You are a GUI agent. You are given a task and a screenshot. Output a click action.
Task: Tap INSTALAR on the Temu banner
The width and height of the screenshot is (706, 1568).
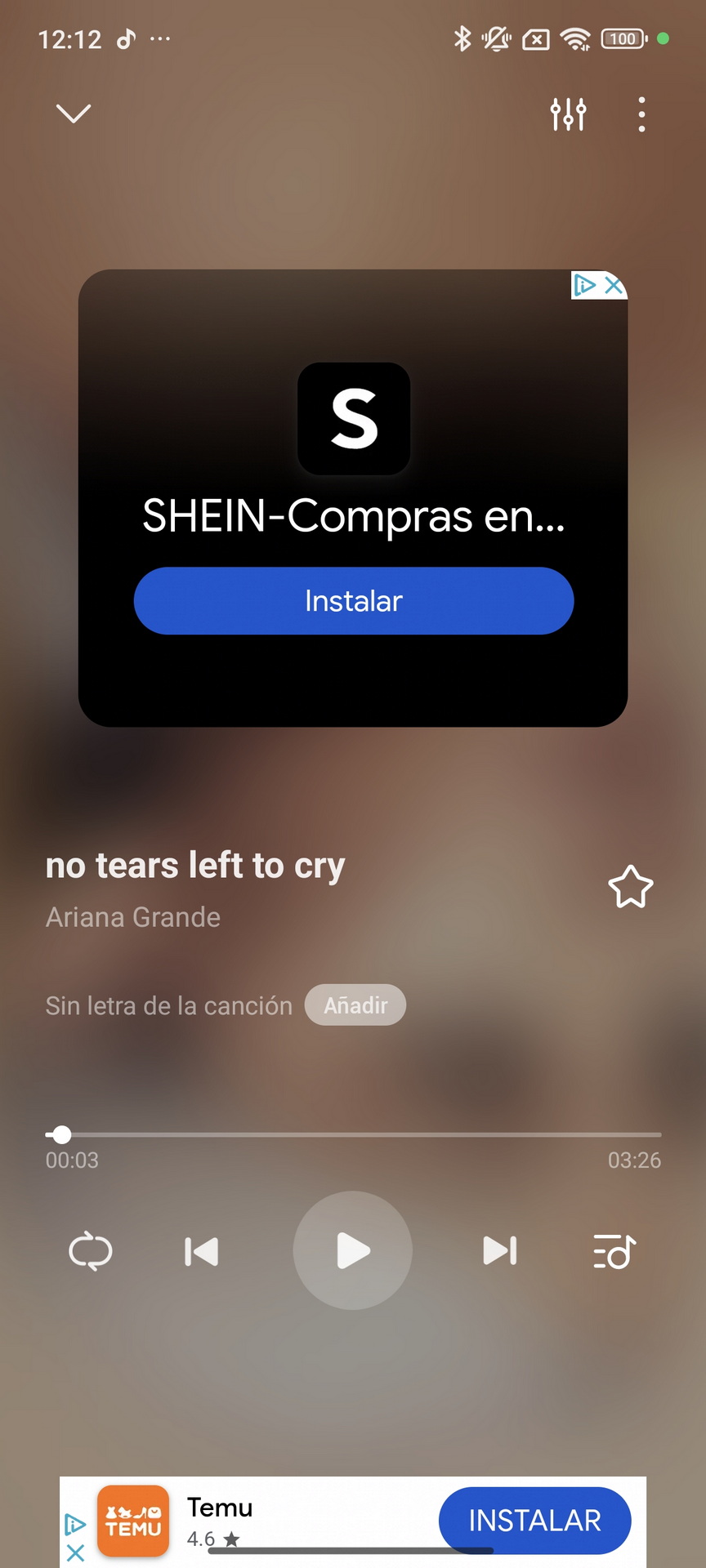[x=535, y=1521]
